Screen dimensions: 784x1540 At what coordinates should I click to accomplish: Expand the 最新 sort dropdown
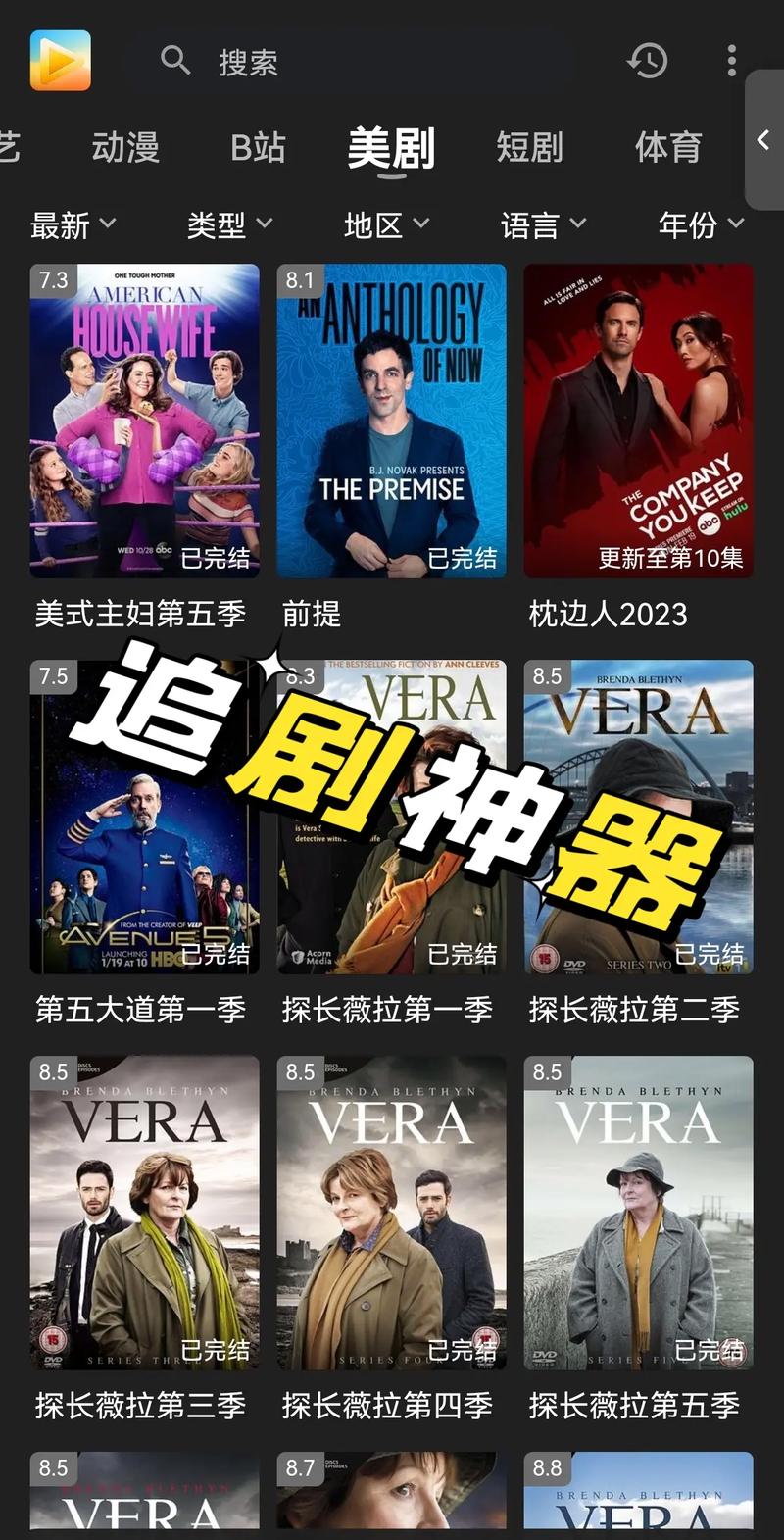(73, 225)
